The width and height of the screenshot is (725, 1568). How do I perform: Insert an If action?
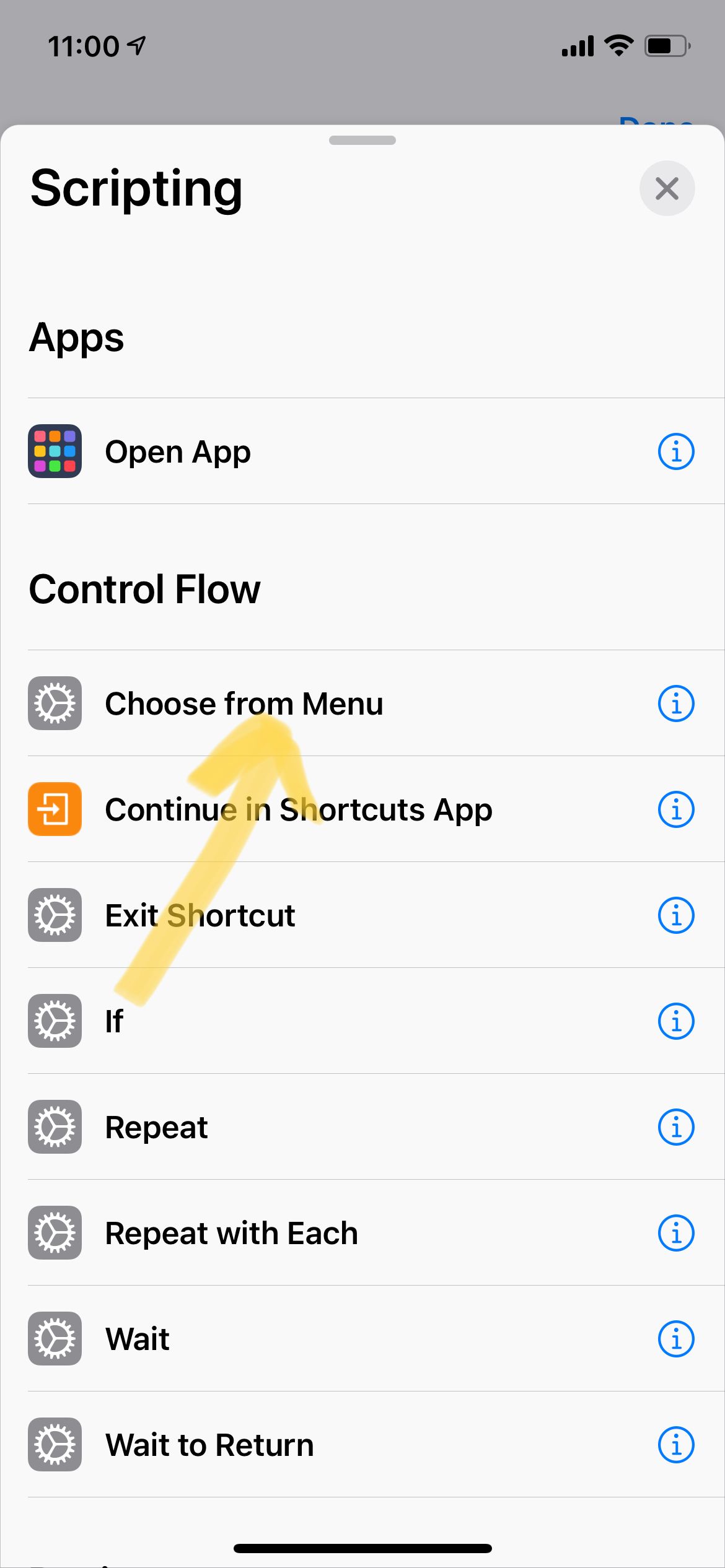114,1021
